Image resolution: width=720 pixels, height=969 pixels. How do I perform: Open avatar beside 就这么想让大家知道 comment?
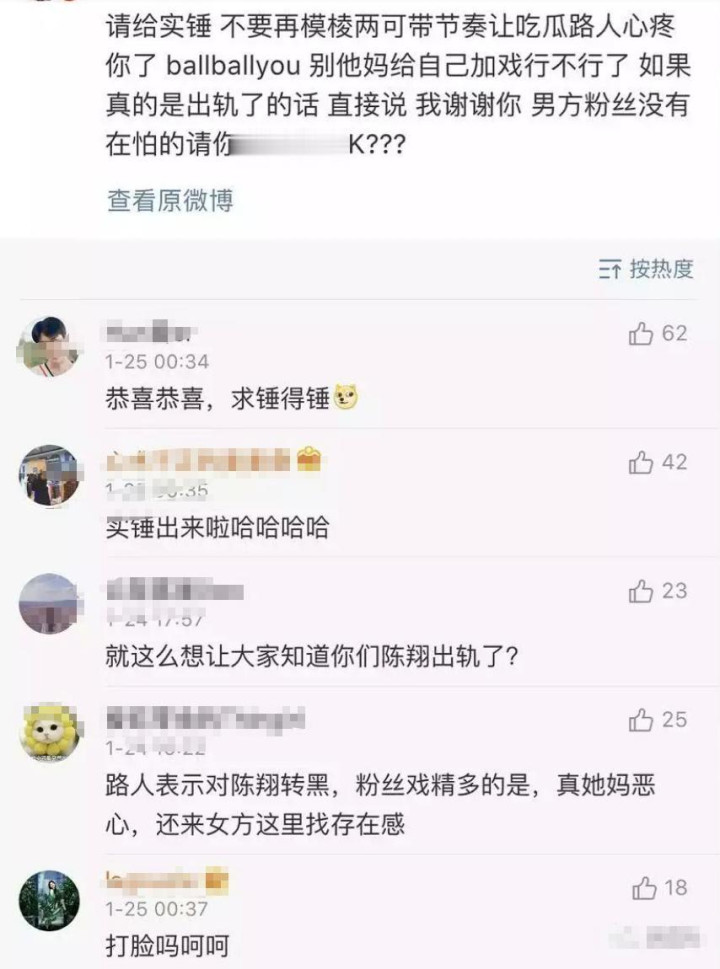point(49,603)
